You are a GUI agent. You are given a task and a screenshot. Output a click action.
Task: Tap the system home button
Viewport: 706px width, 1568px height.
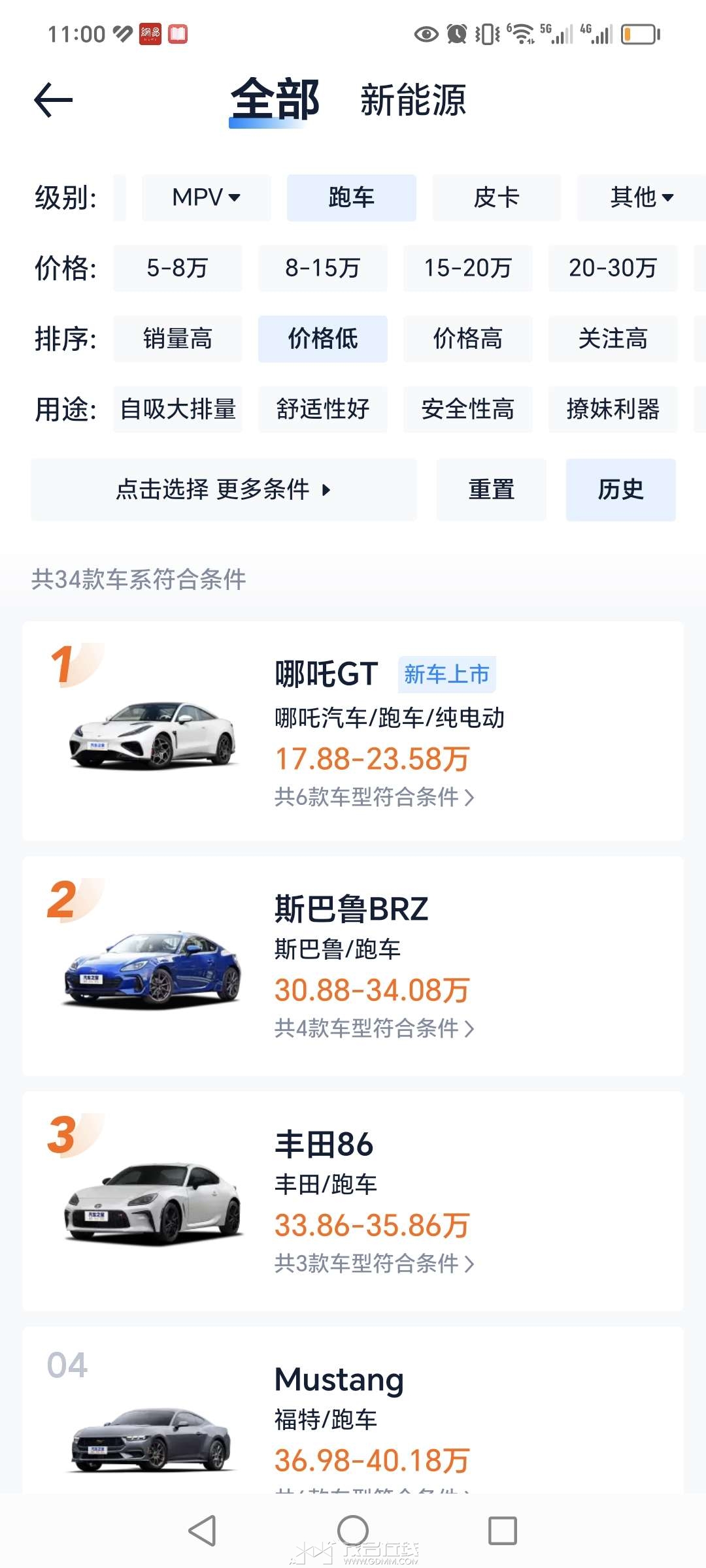pos(353,1530)
